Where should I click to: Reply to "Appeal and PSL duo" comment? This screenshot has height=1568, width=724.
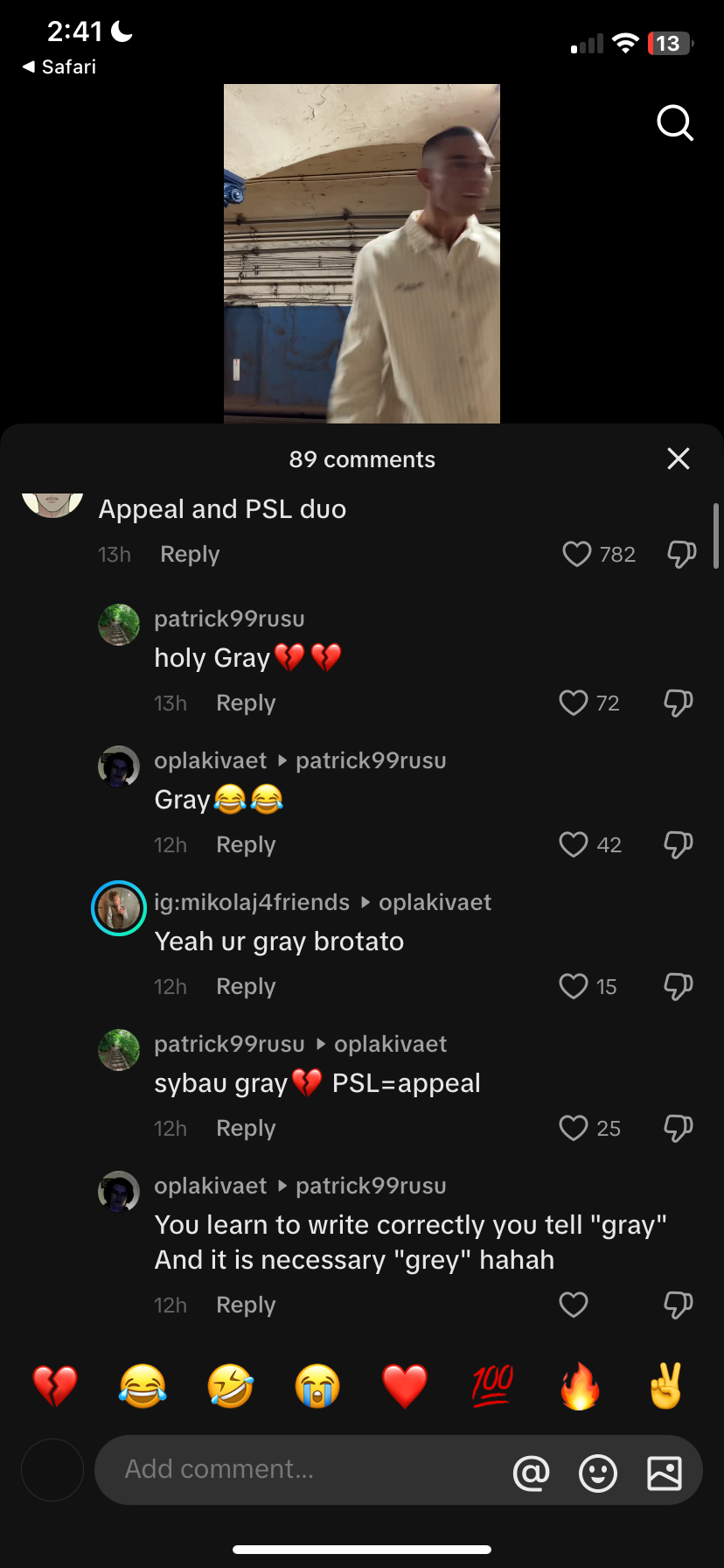pos(190,554)
